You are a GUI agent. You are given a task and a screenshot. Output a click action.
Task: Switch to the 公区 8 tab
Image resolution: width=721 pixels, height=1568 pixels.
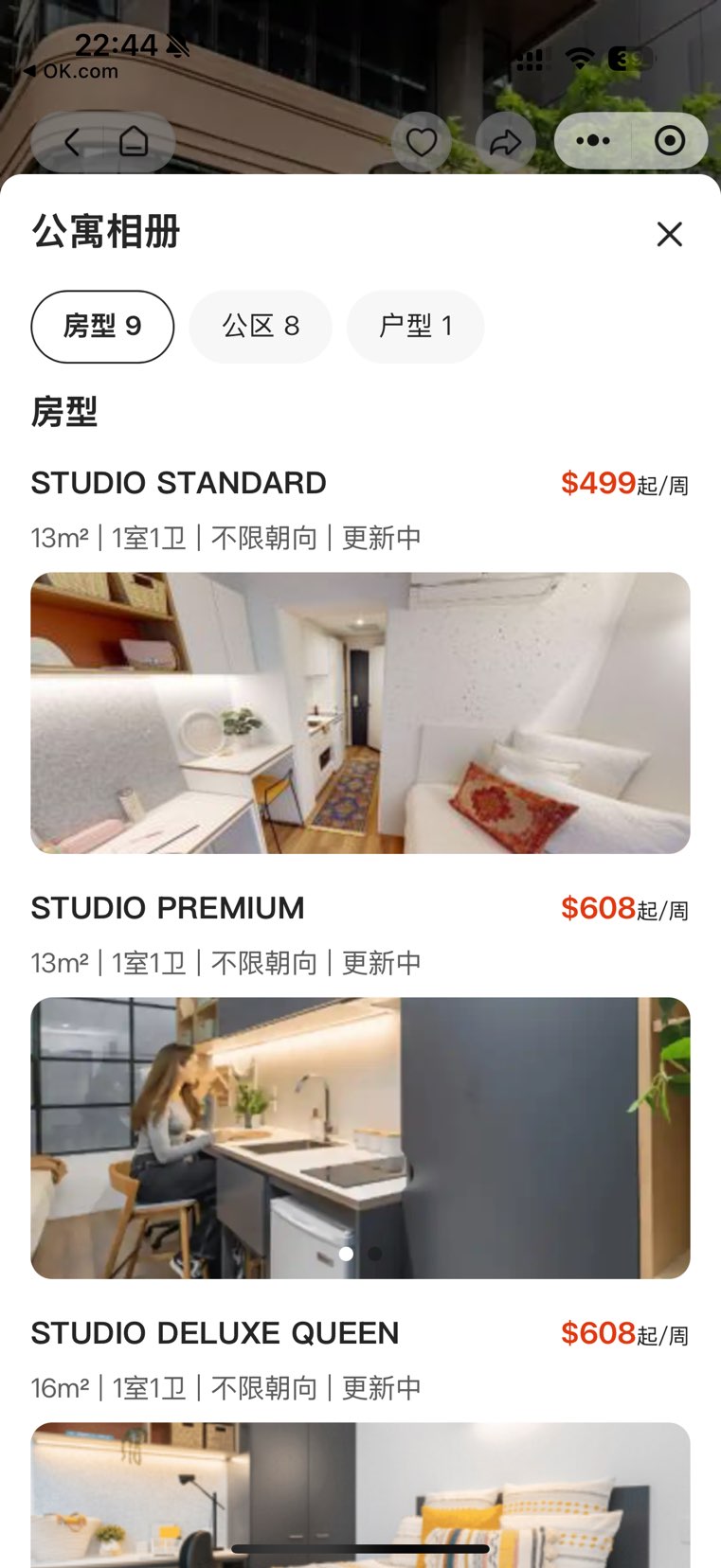(x=261, y=327)
